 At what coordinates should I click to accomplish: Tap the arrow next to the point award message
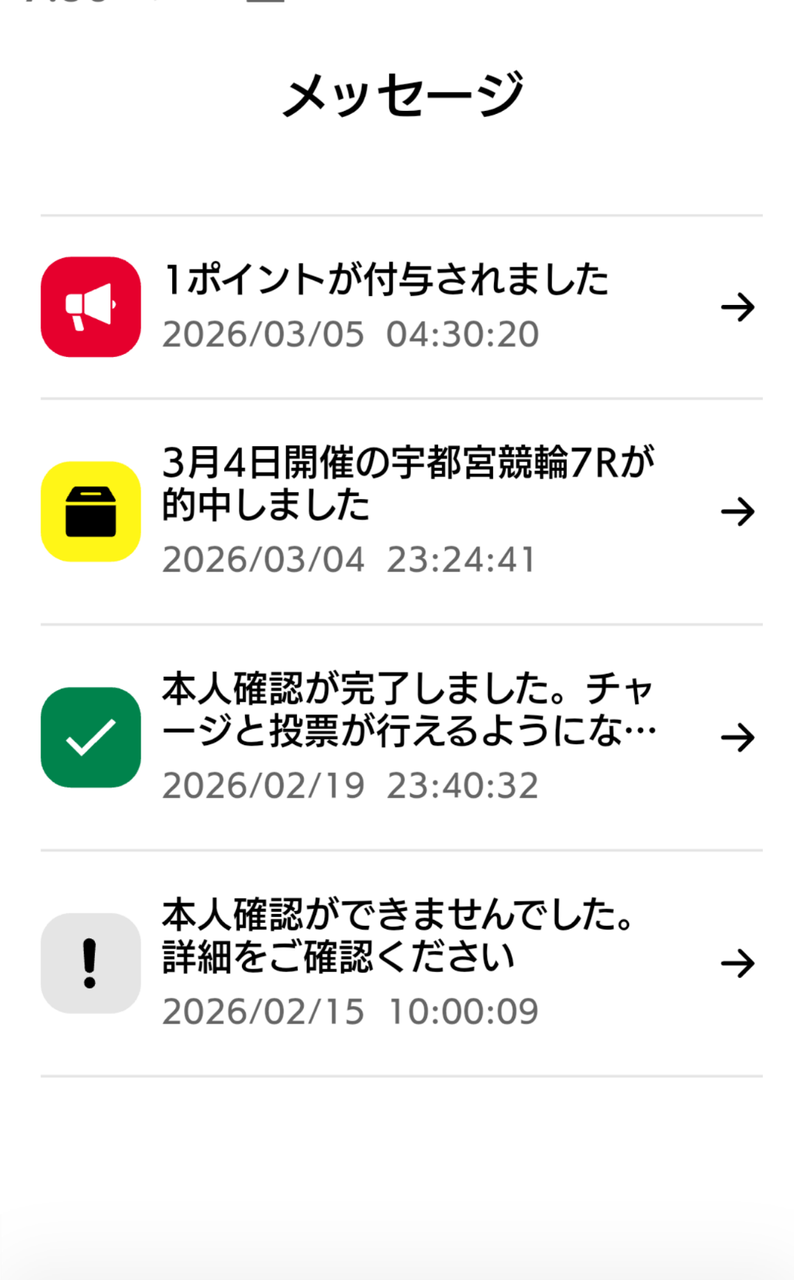[739, 308]
